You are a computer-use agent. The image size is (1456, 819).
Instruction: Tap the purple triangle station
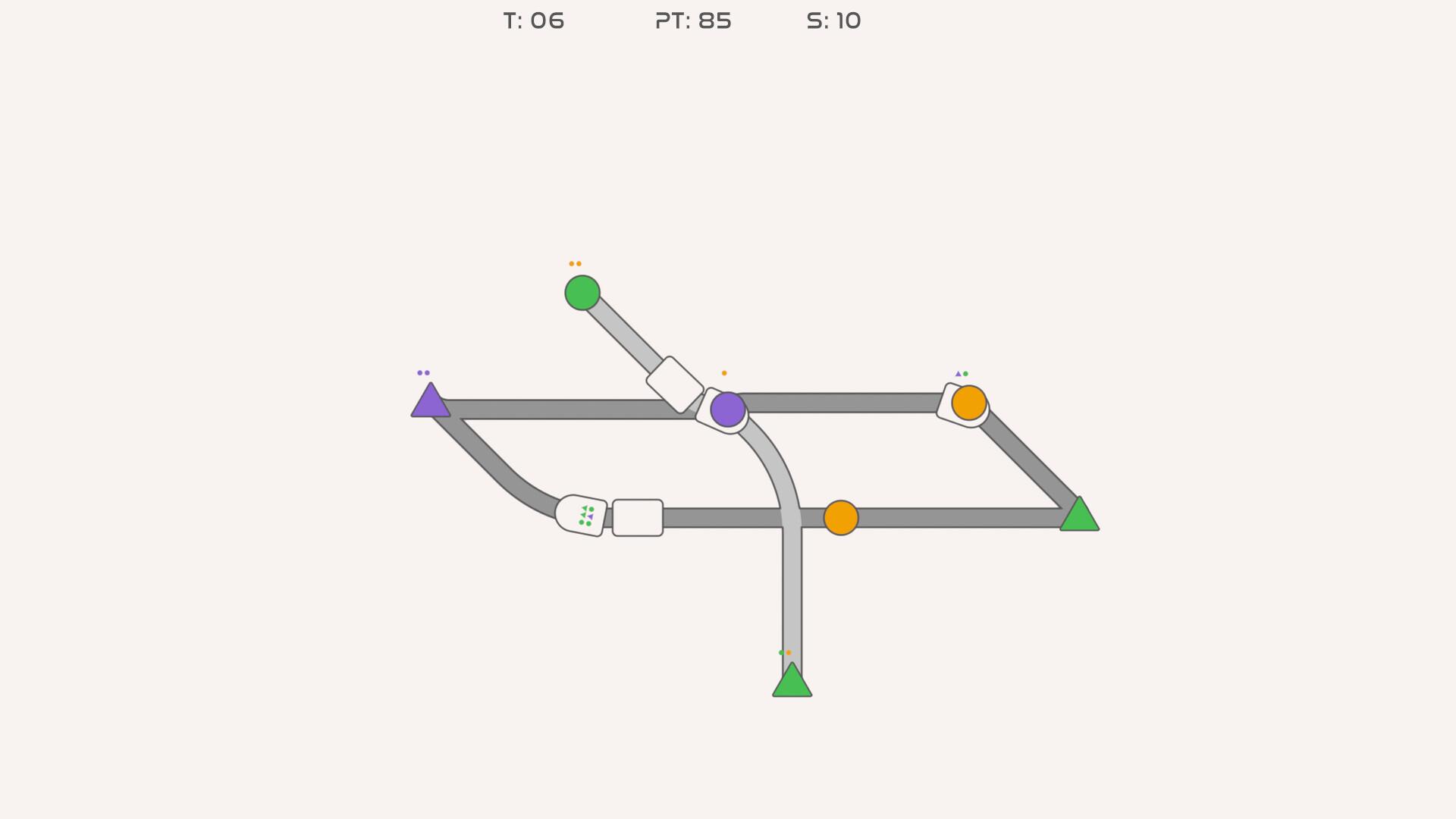pos(430,403)
